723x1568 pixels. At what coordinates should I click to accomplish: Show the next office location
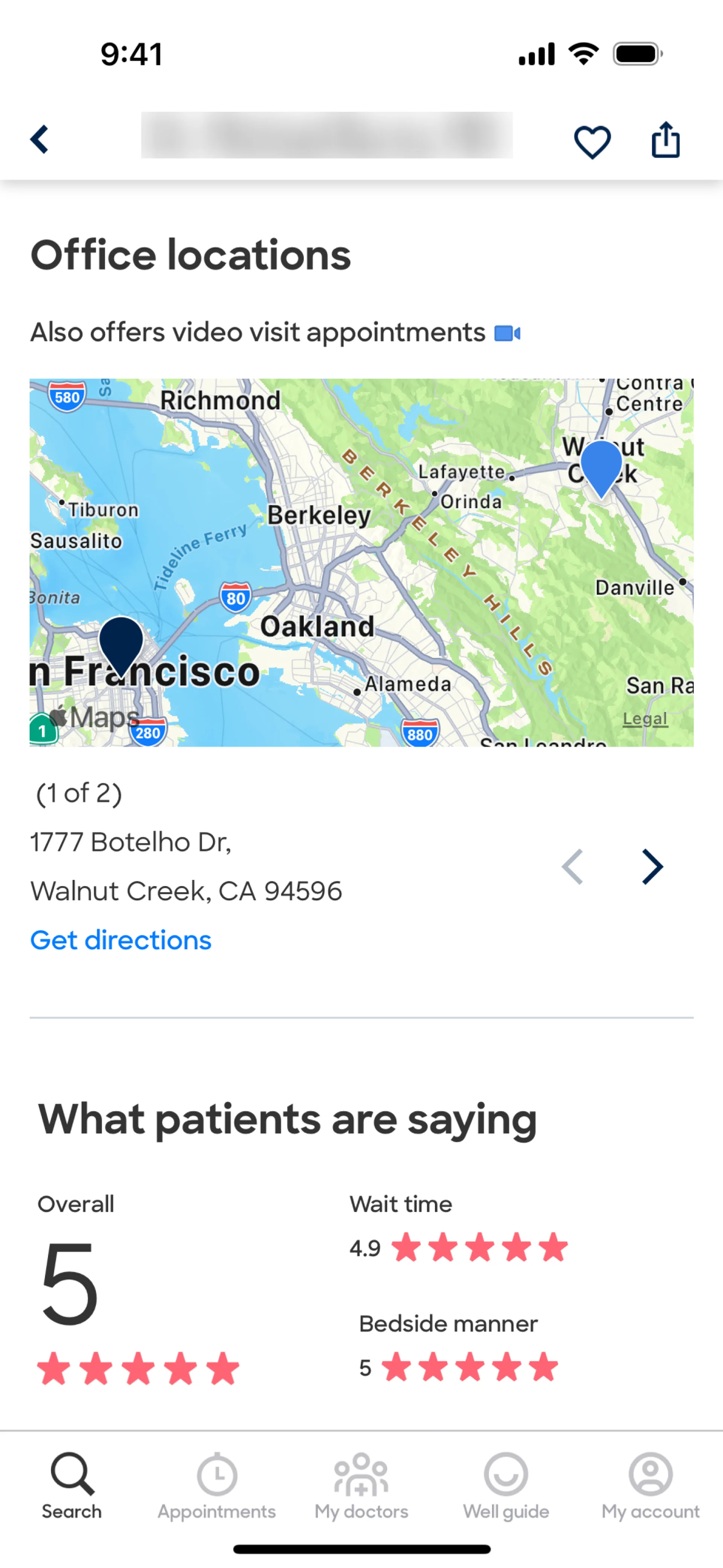[653, 866]
